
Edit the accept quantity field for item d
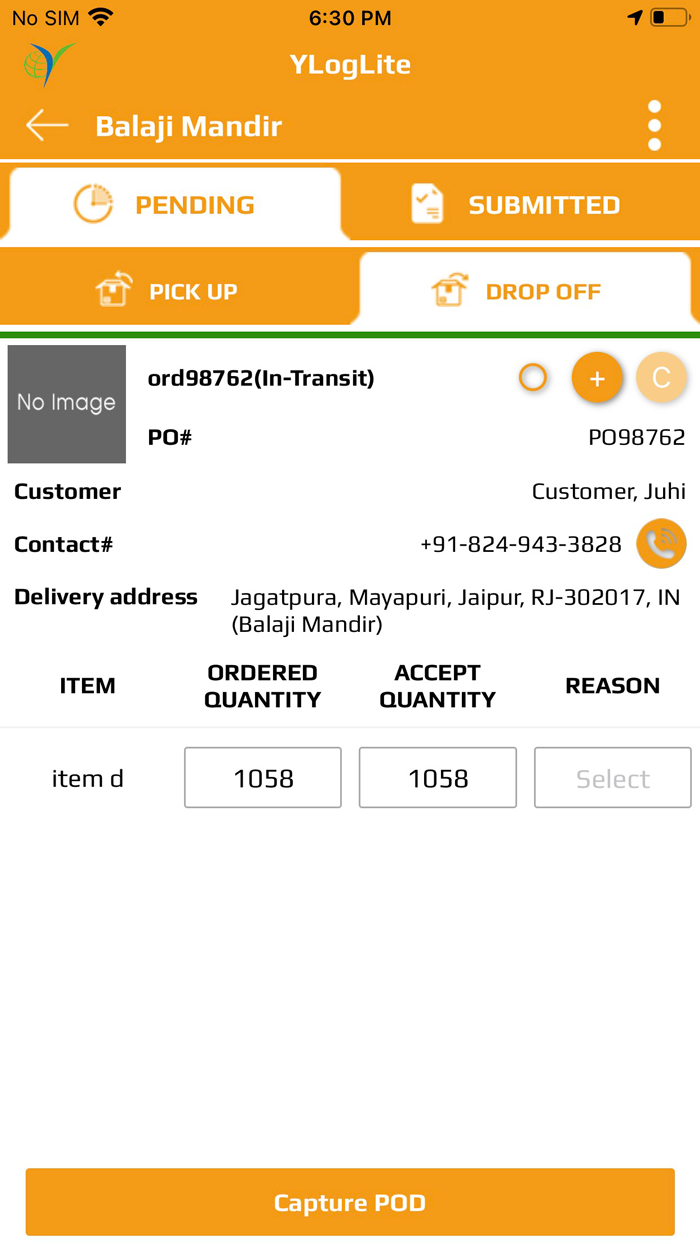point(438,778)
